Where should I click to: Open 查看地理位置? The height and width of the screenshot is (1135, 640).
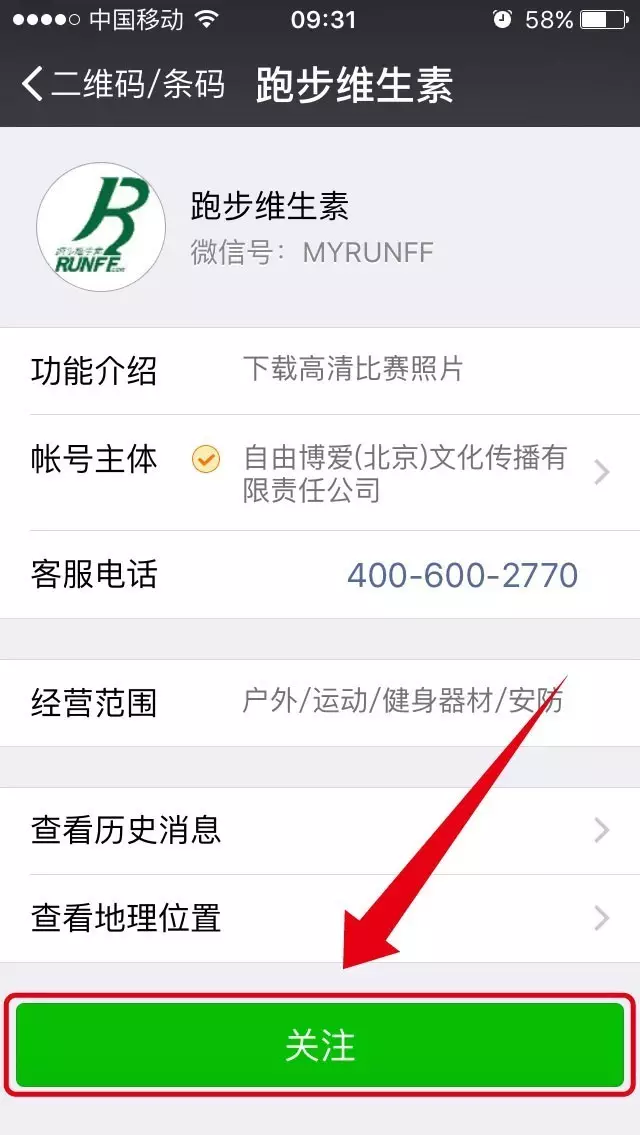pyautogui.click(x=320, y=918)
